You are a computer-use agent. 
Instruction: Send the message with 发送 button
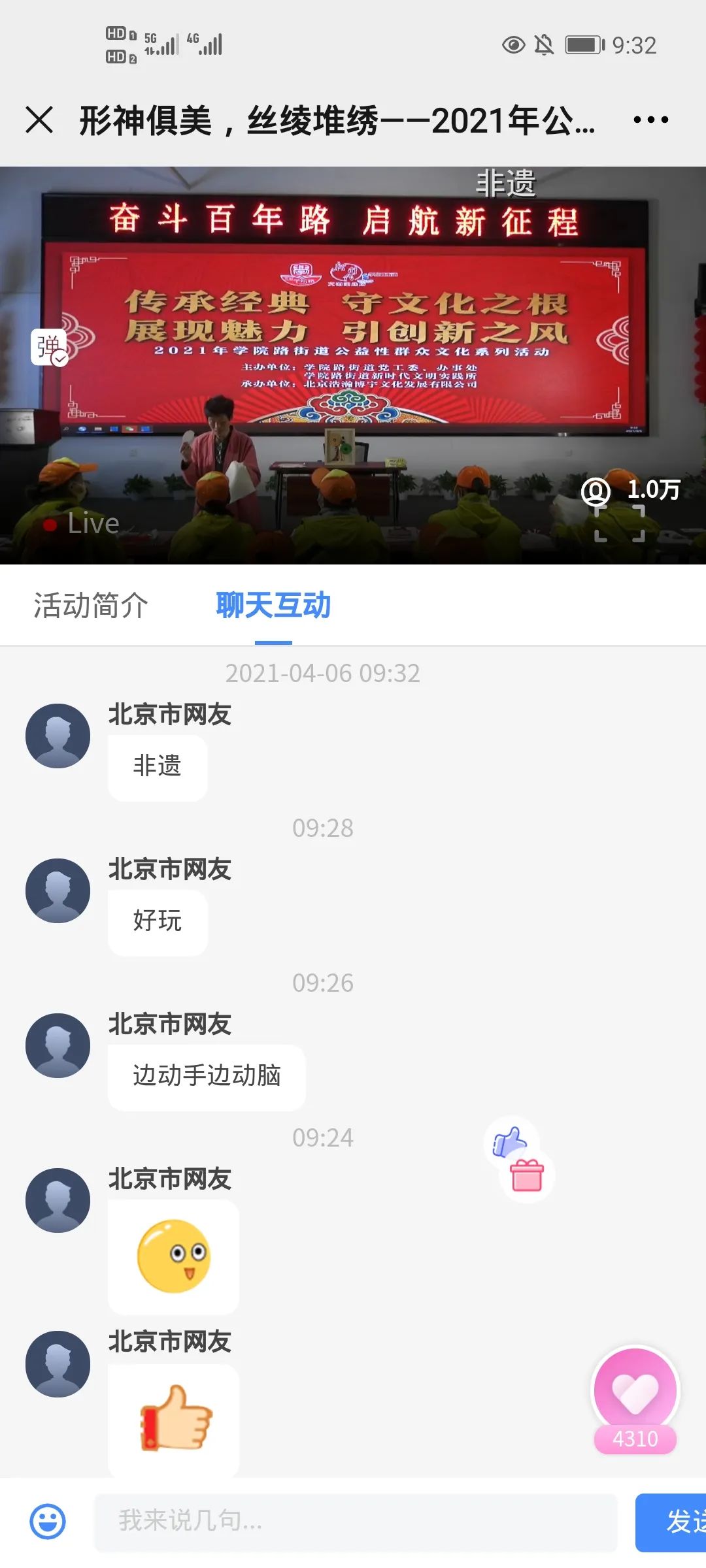pyautogui.click(x=673, y=1522)
